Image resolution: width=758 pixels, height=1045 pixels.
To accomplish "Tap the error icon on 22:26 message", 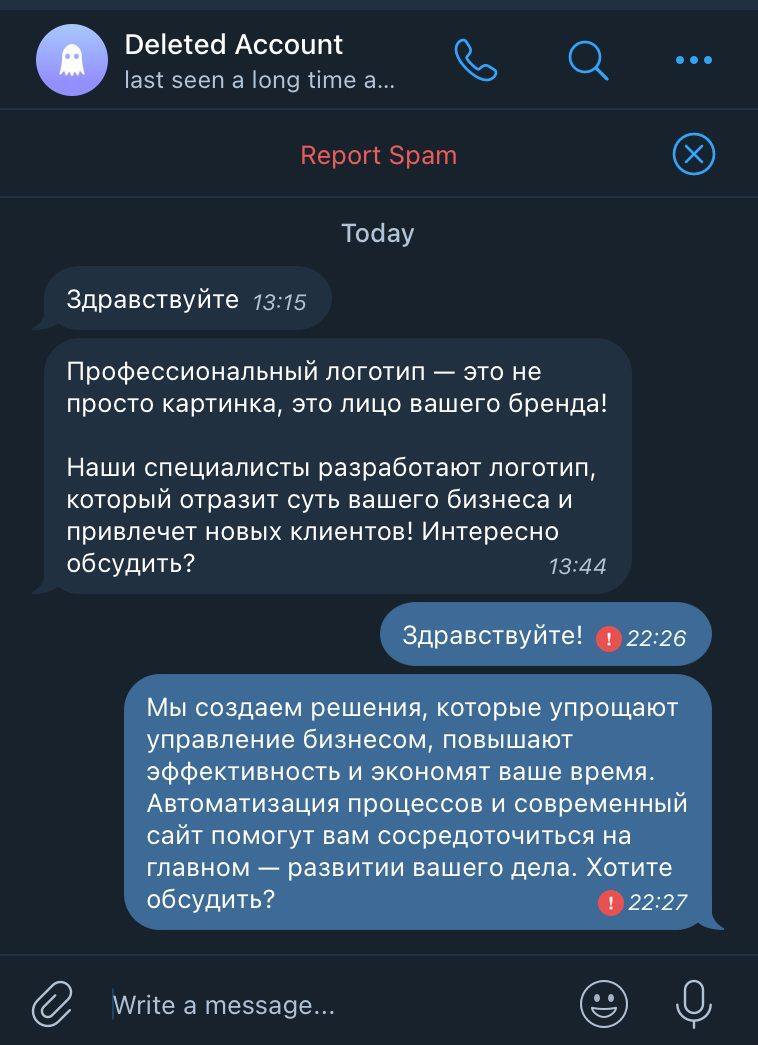I will 608,639.
